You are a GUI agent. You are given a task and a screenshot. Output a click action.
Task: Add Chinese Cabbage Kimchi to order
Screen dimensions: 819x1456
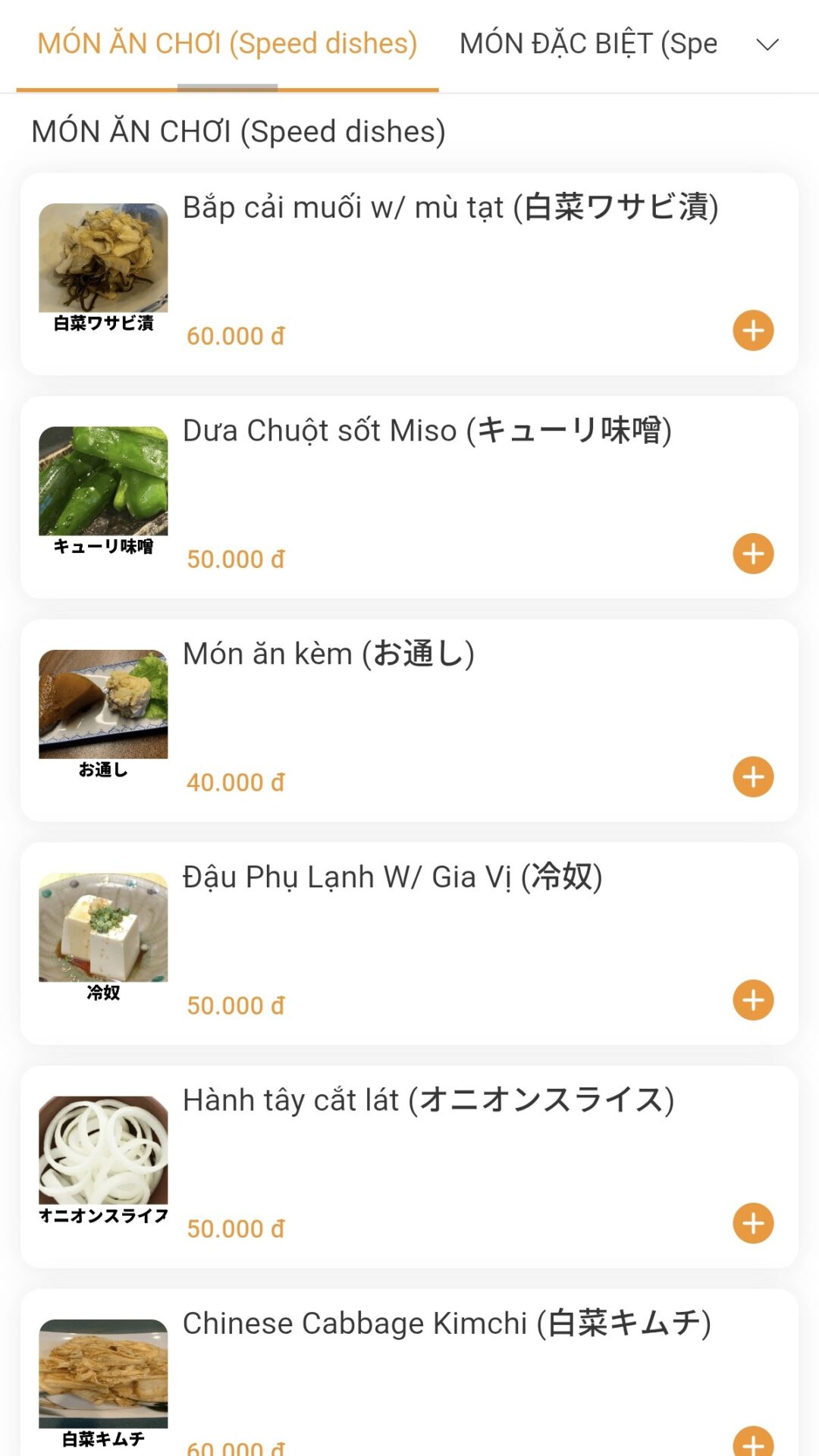coord(753,1441)
